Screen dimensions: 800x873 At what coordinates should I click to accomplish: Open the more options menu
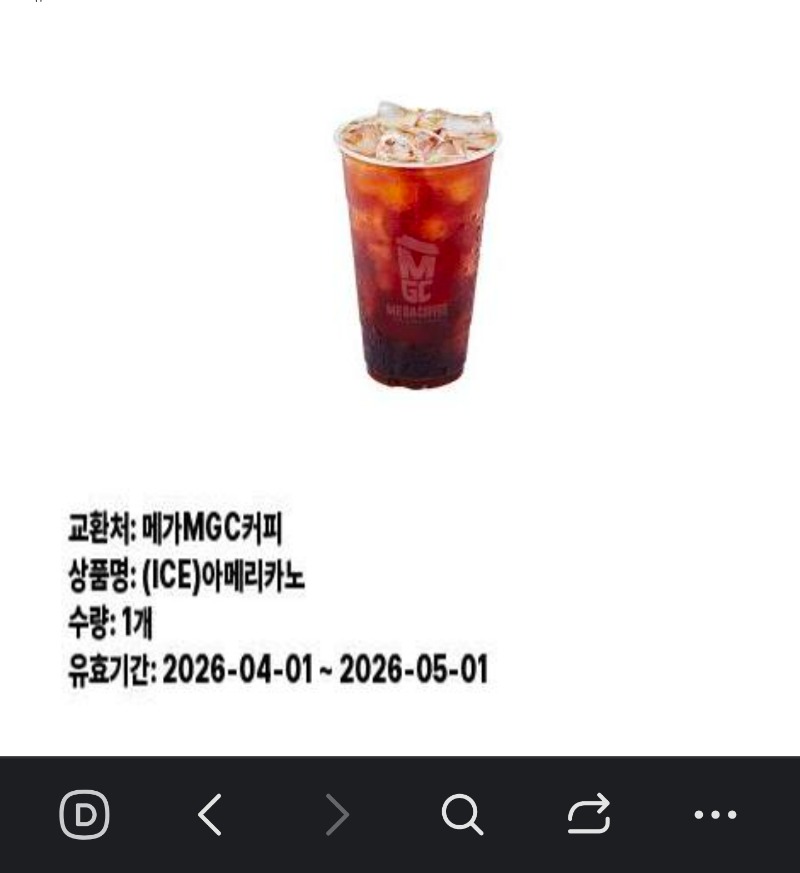[715, 815]
